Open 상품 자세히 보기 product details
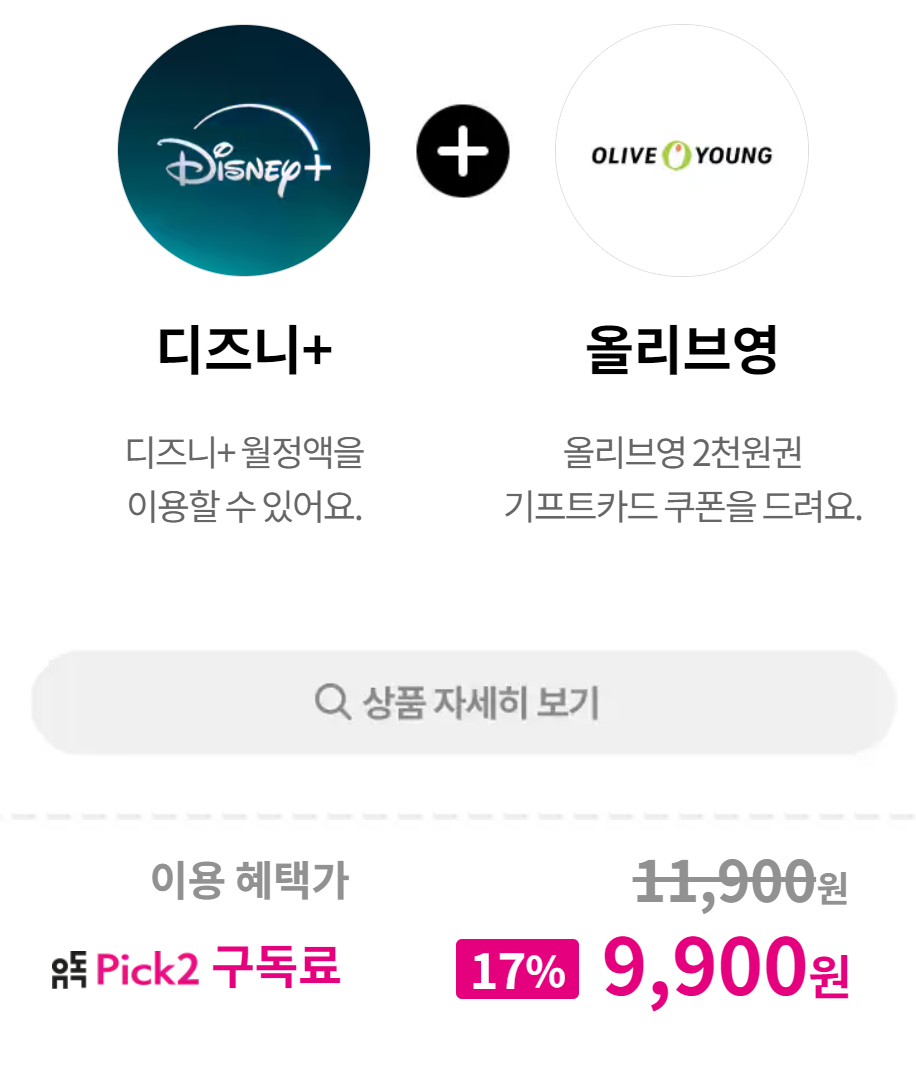This screenshot has width=916, height=1076. click(458, 700)
